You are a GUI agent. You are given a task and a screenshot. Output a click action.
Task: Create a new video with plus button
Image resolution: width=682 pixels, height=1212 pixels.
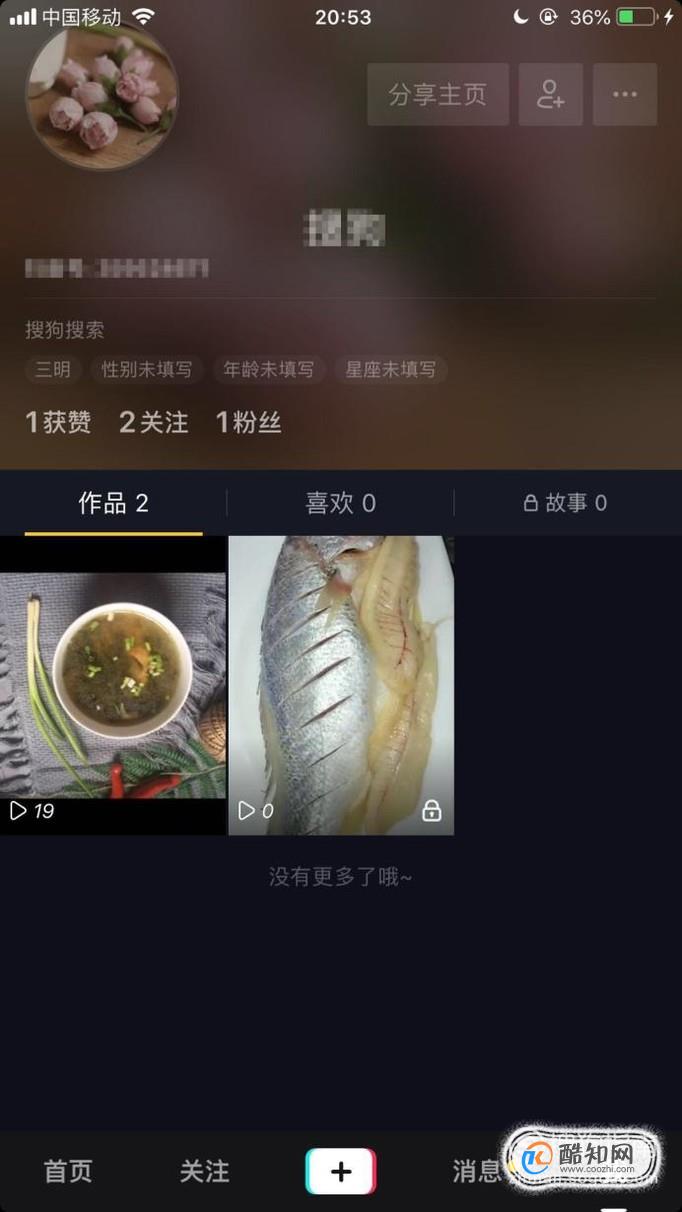[341, 1171]
